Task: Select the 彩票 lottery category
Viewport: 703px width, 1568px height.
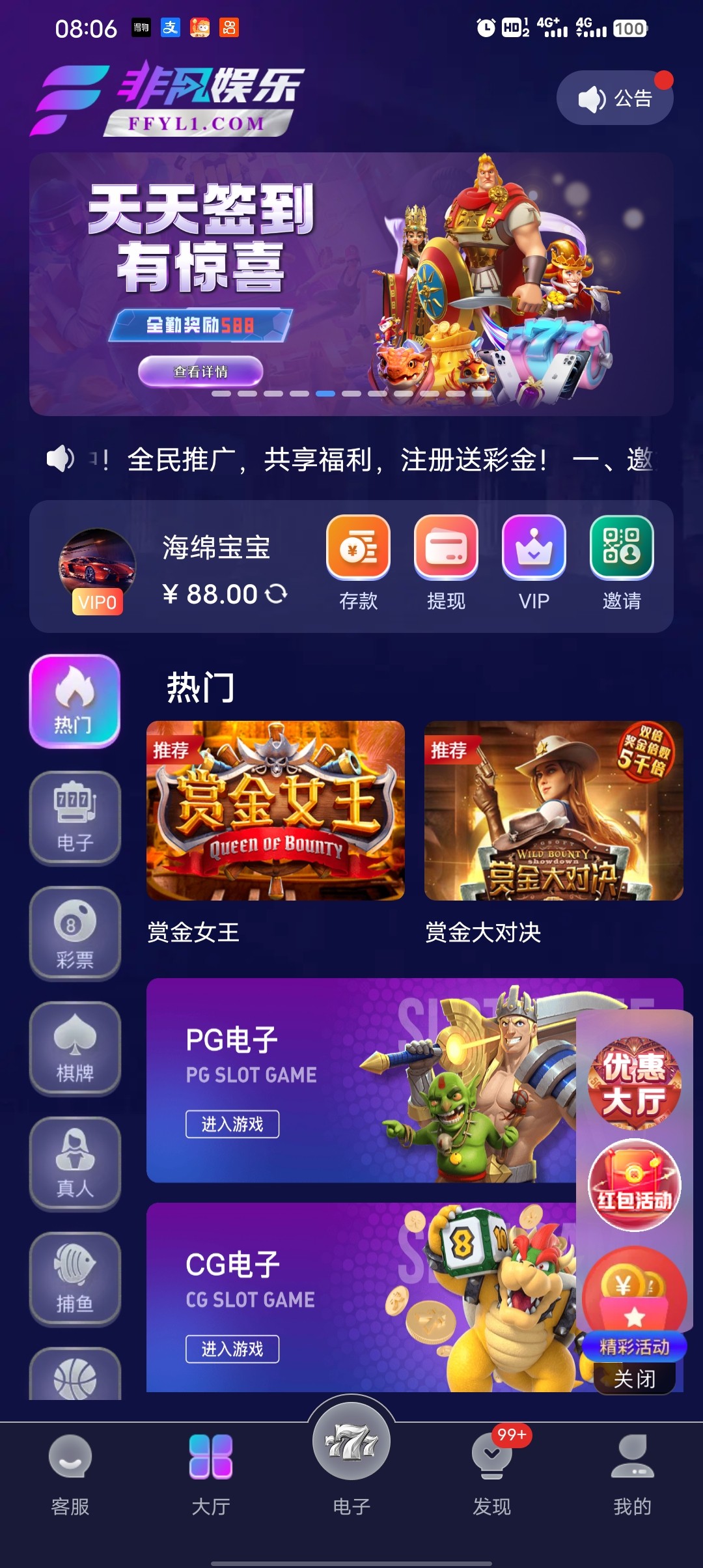Action: point(75,933)
